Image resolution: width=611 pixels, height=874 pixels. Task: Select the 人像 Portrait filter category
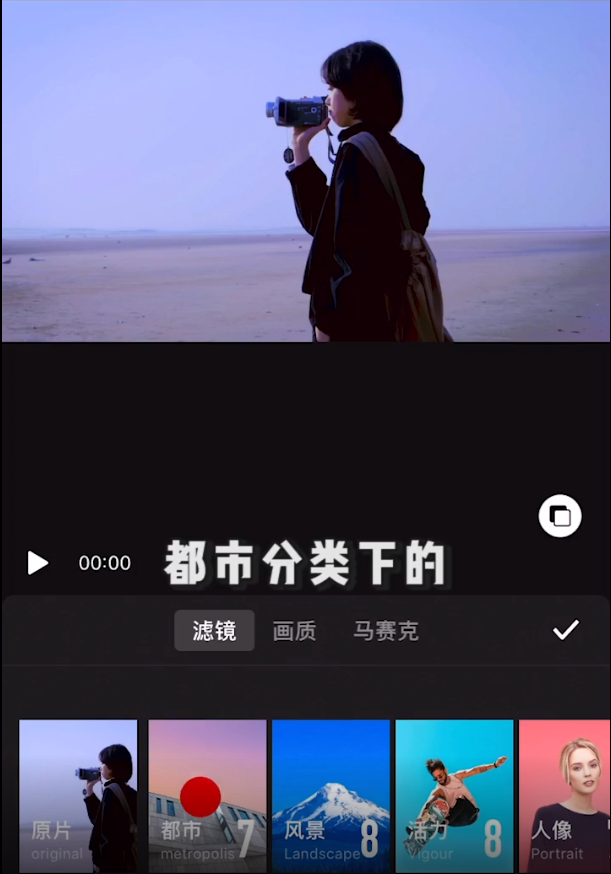563,795
